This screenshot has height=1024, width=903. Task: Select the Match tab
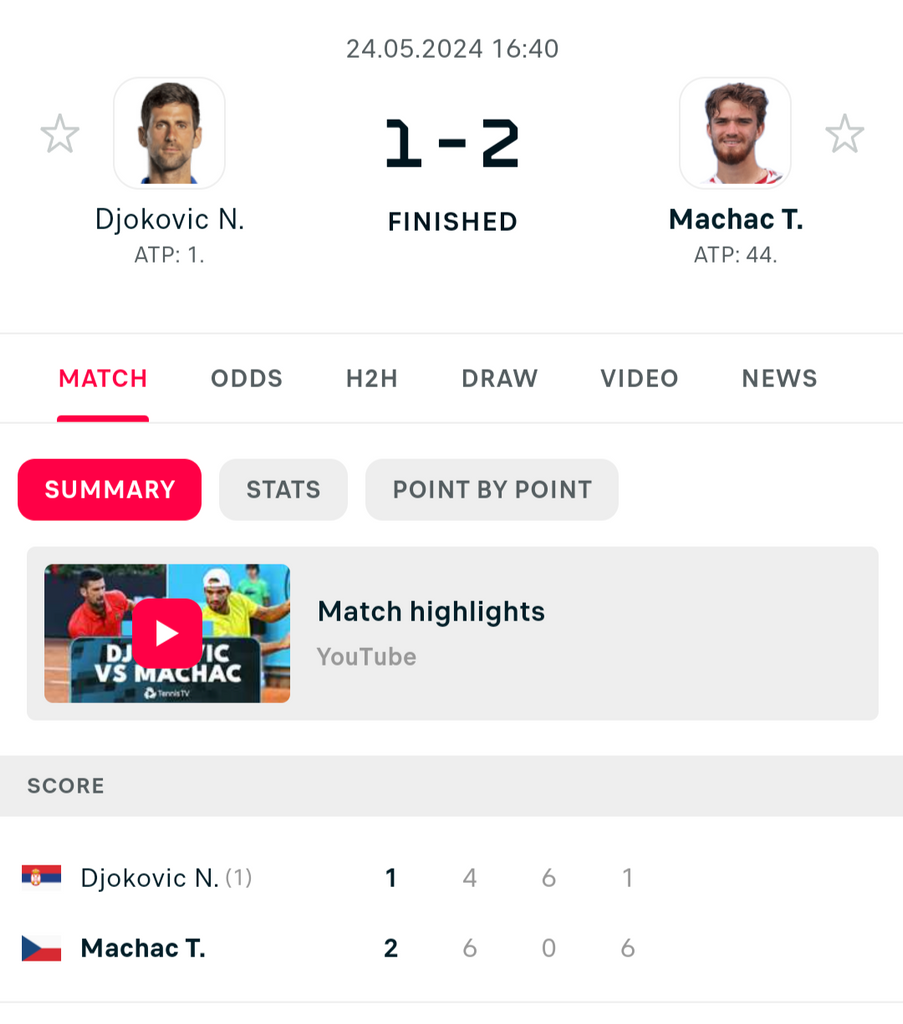click(x=103, y=379)
